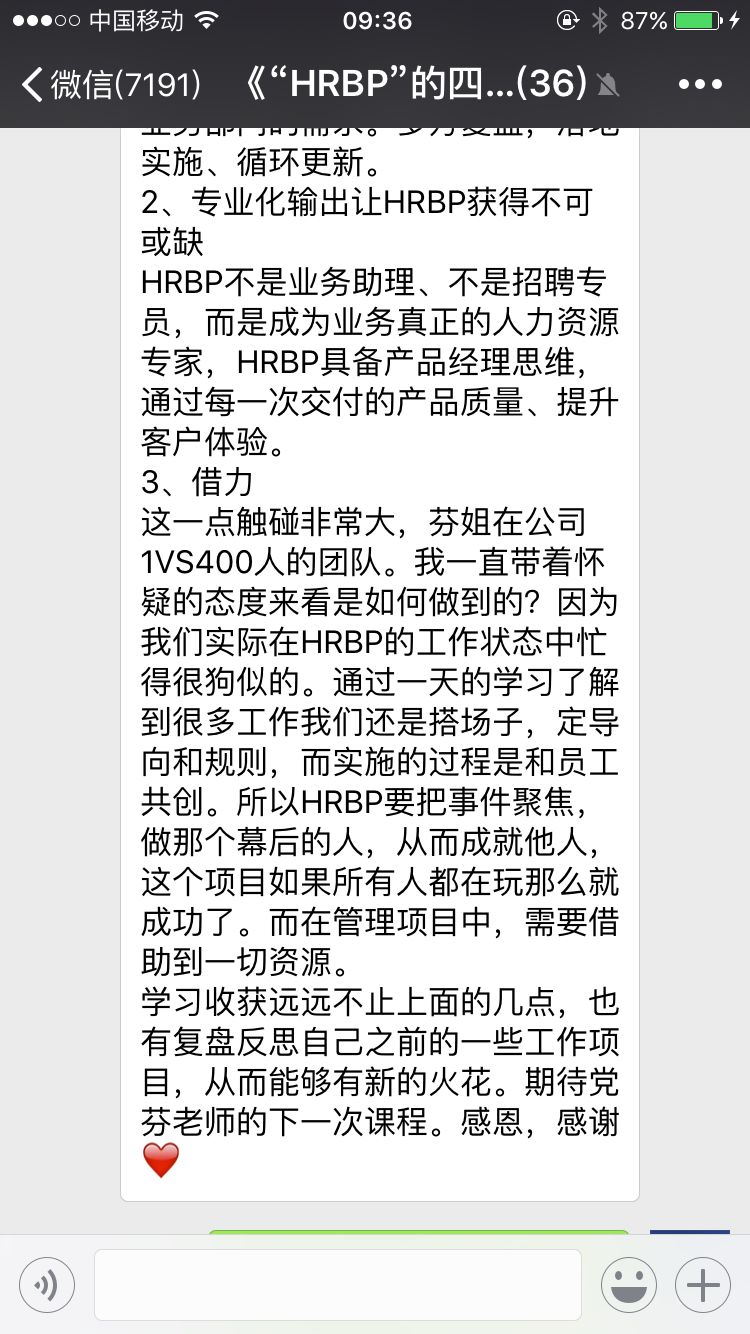This screenshot has width=750, height=1334.
Task: Tap the message text field
Action: point(338,1285)
